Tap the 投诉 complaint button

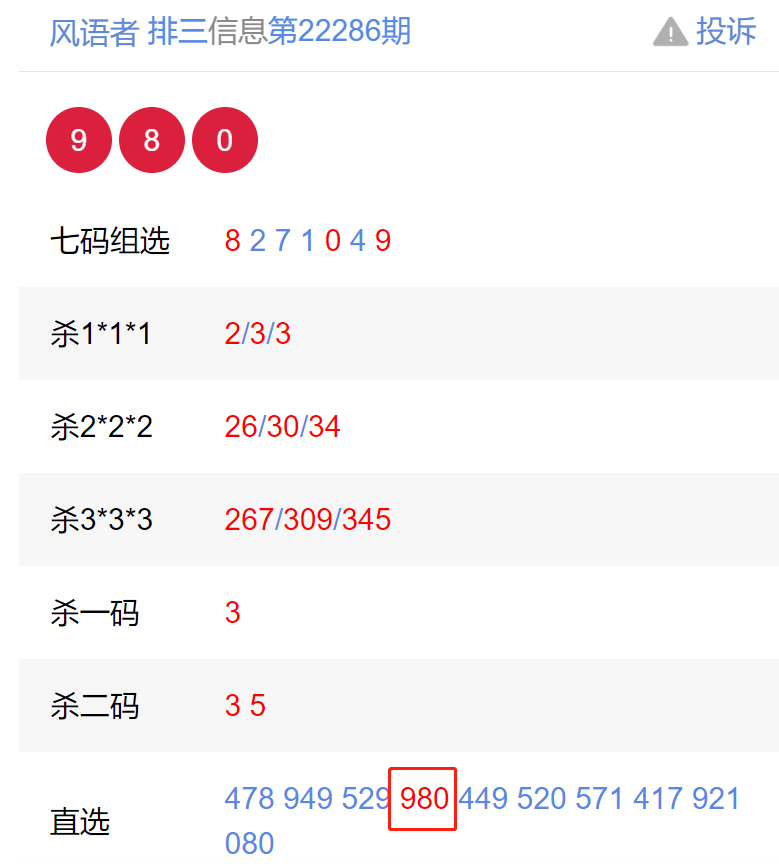click(x=706, y=32)
